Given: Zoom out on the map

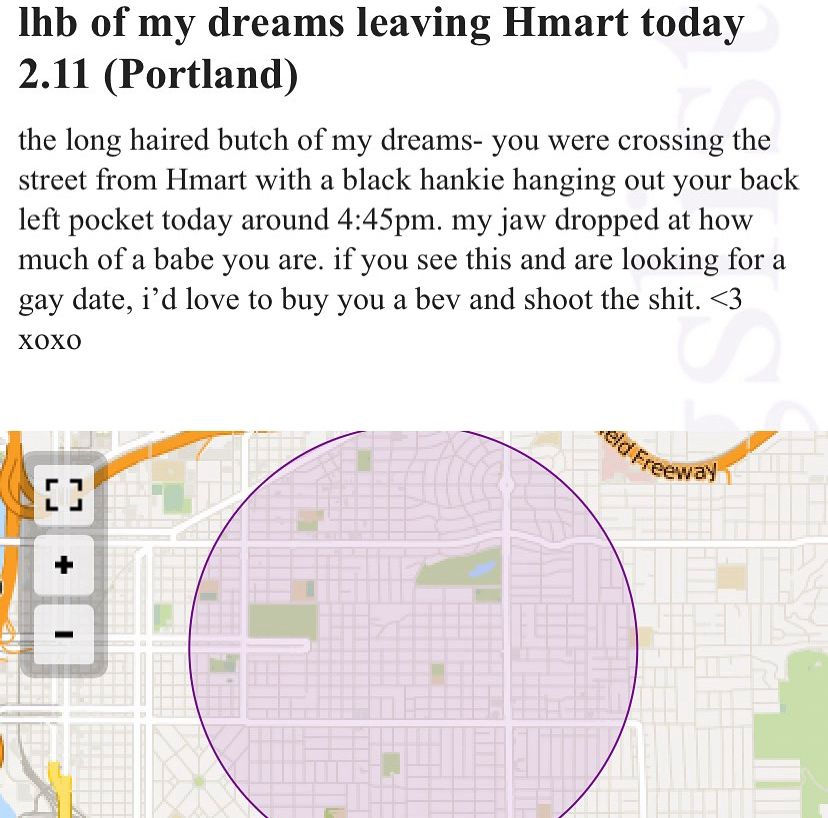Looking at the screenshot, I should [x=63, y=634].
